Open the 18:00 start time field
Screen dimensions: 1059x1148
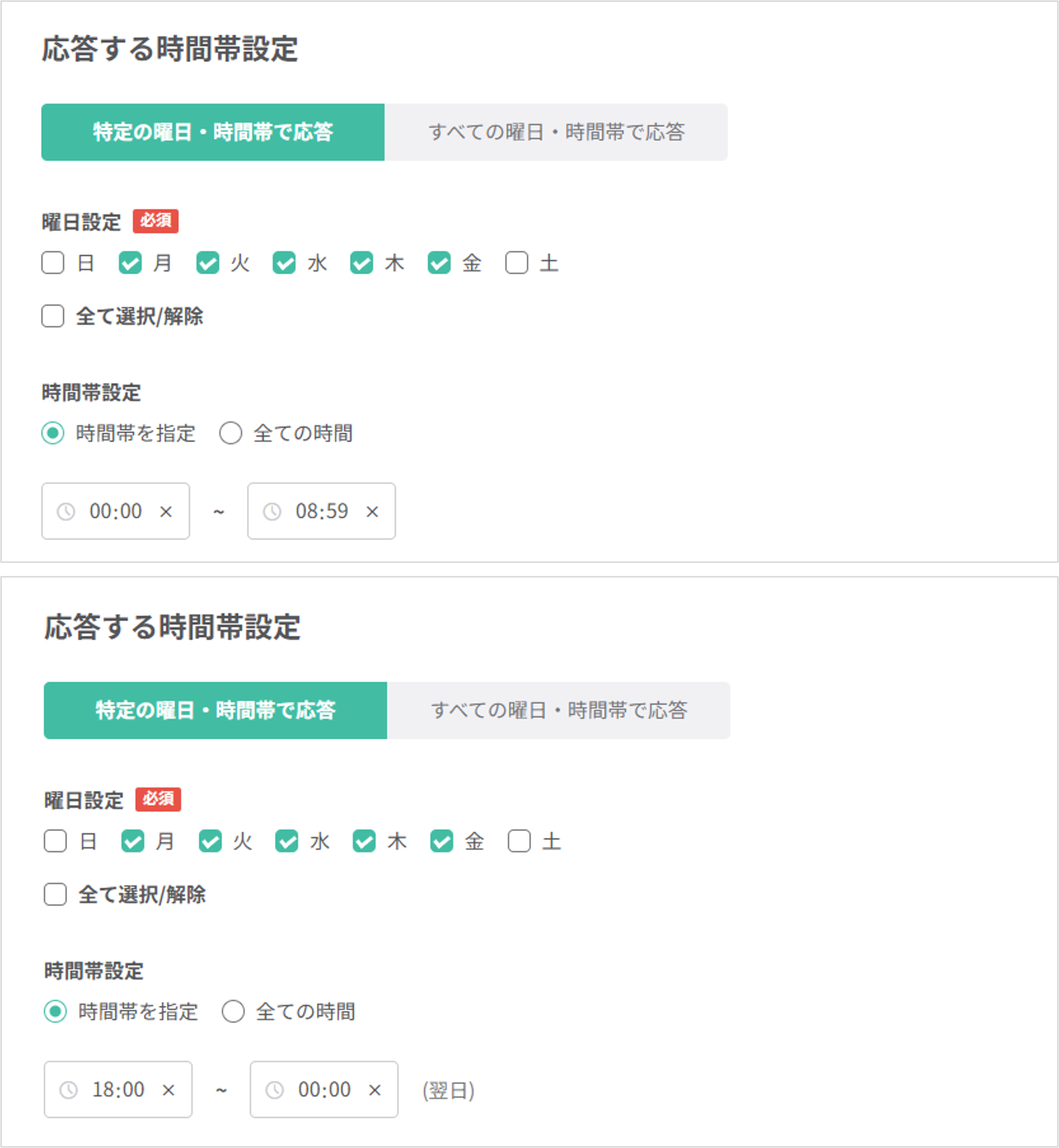[x=118, y=1089]
